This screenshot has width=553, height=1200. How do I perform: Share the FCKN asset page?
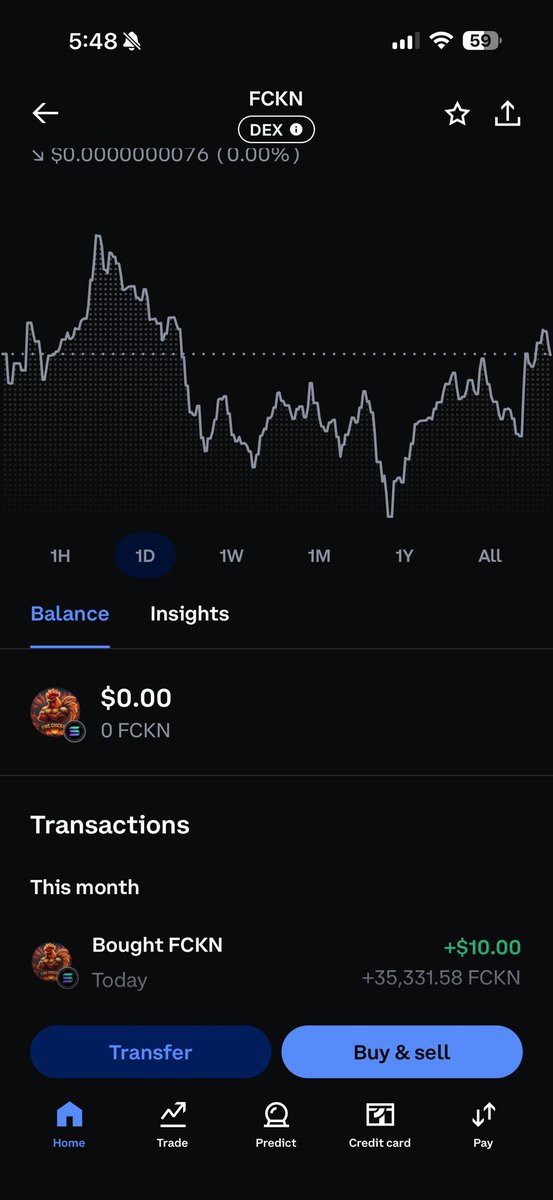pos(508,114)
